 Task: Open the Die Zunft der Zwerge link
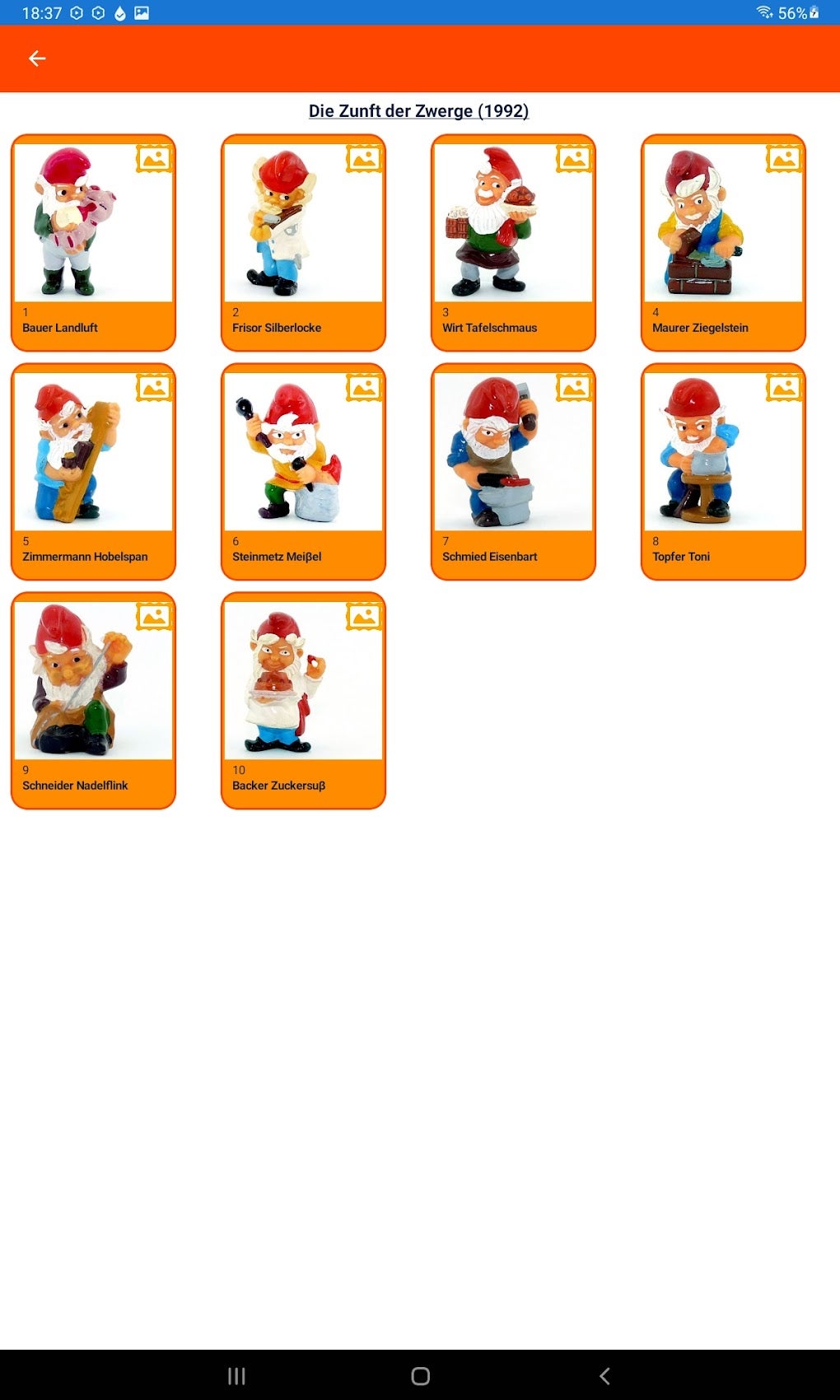coord(418,111)
